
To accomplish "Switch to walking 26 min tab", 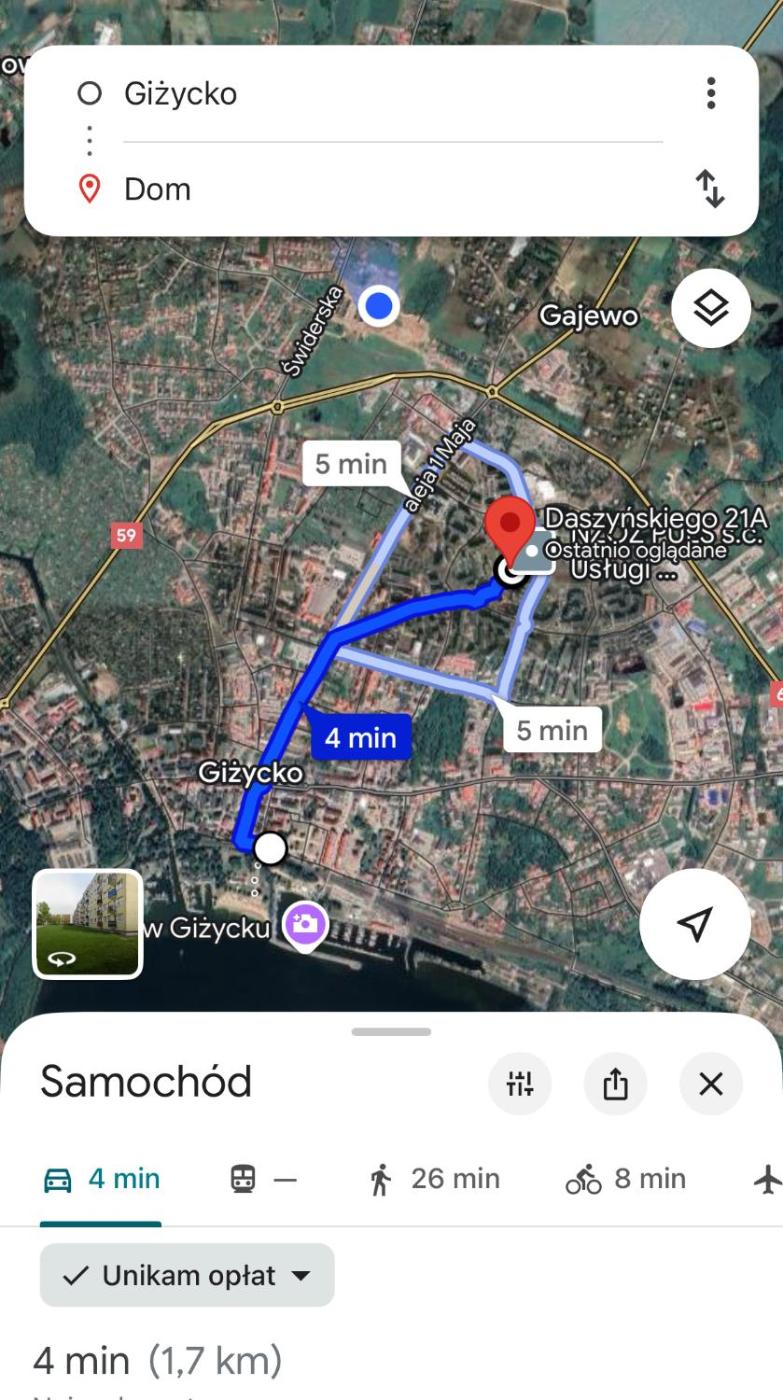I will coord(434,1179).
